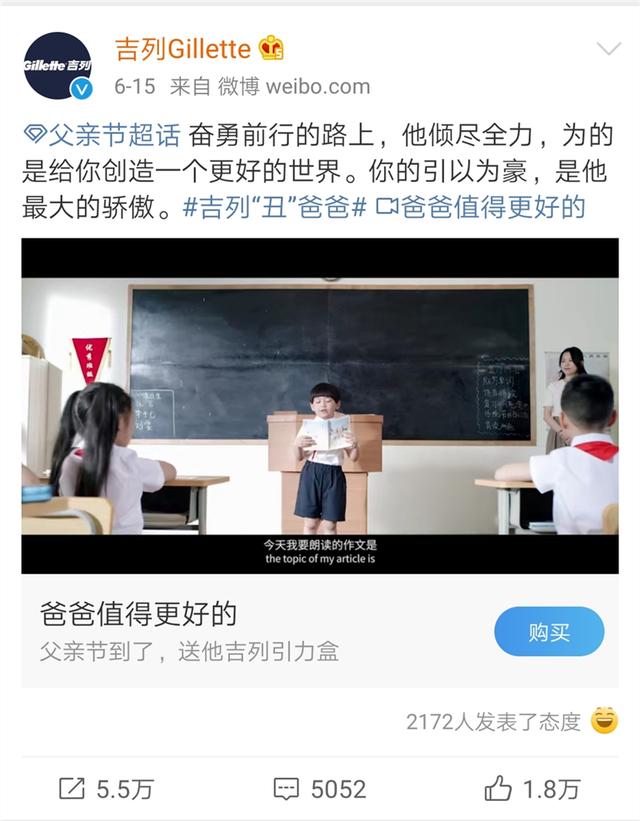Tap the 购买 buy button

[x=549, y=632]
